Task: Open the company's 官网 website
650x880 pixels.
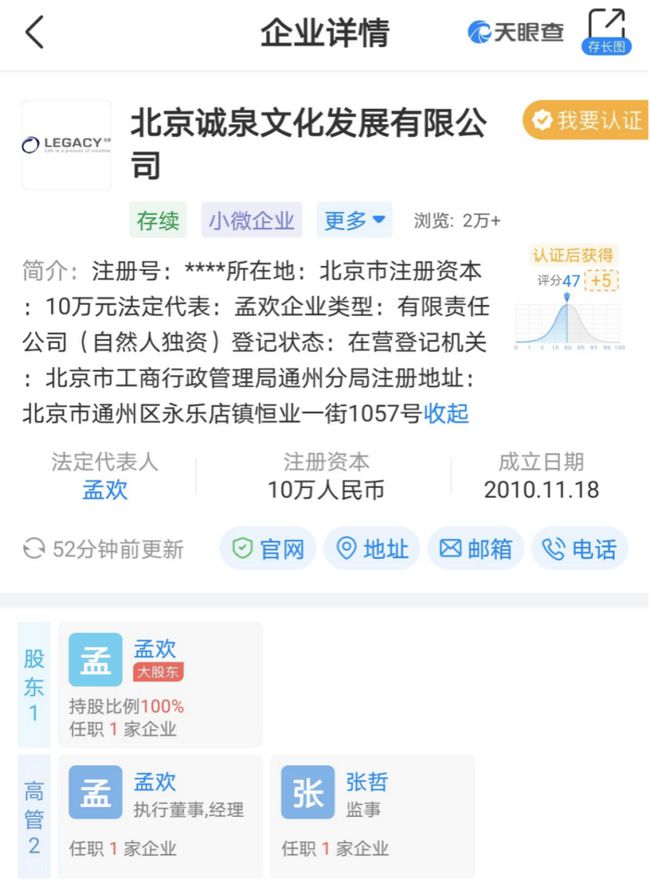Action: (x=268, y=549)
